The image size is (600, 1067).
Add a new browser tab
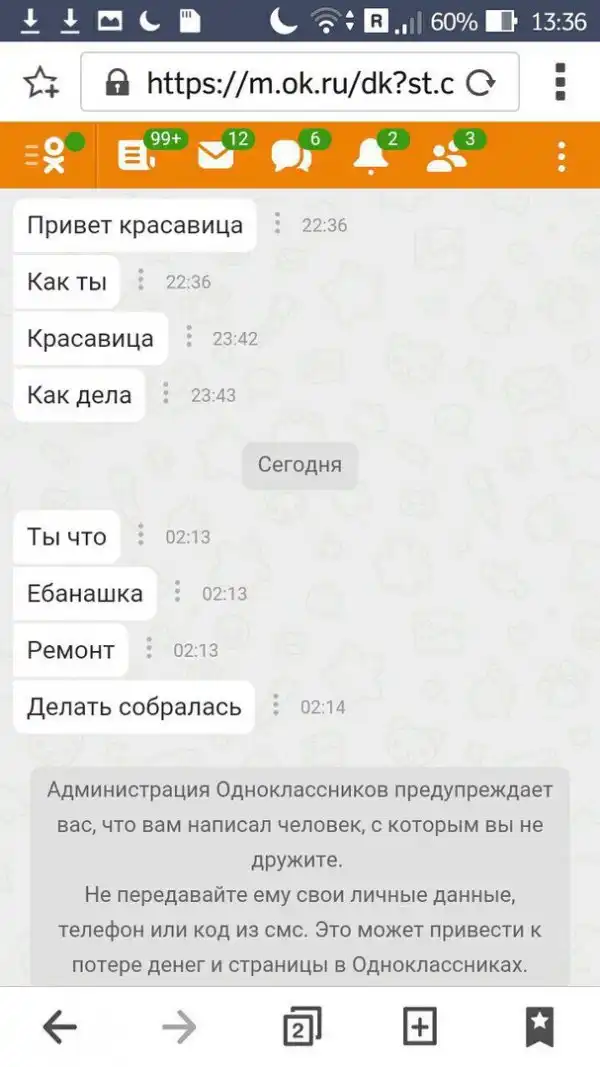point(420,1027)
